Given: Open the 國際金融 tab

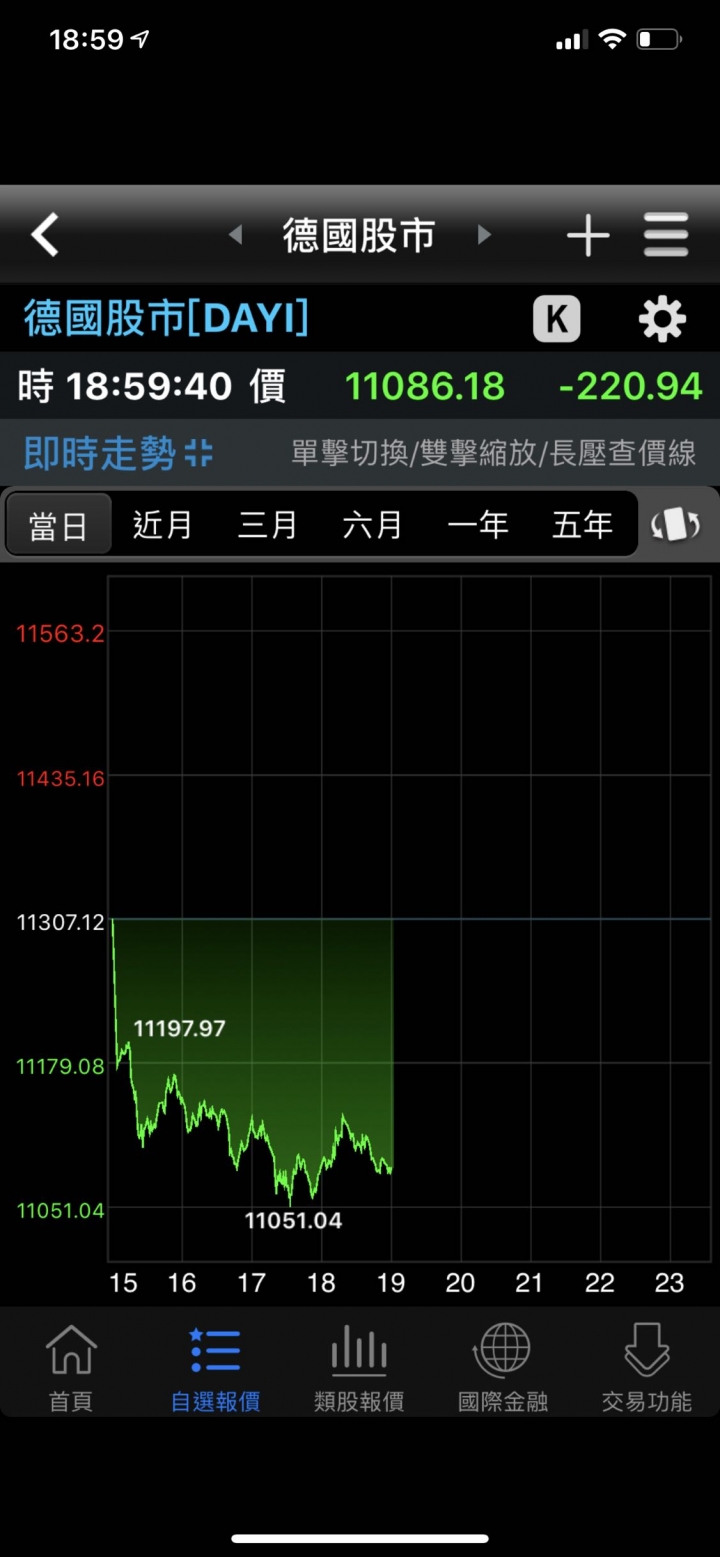Looking at the screenshot, I should 503,1368.
